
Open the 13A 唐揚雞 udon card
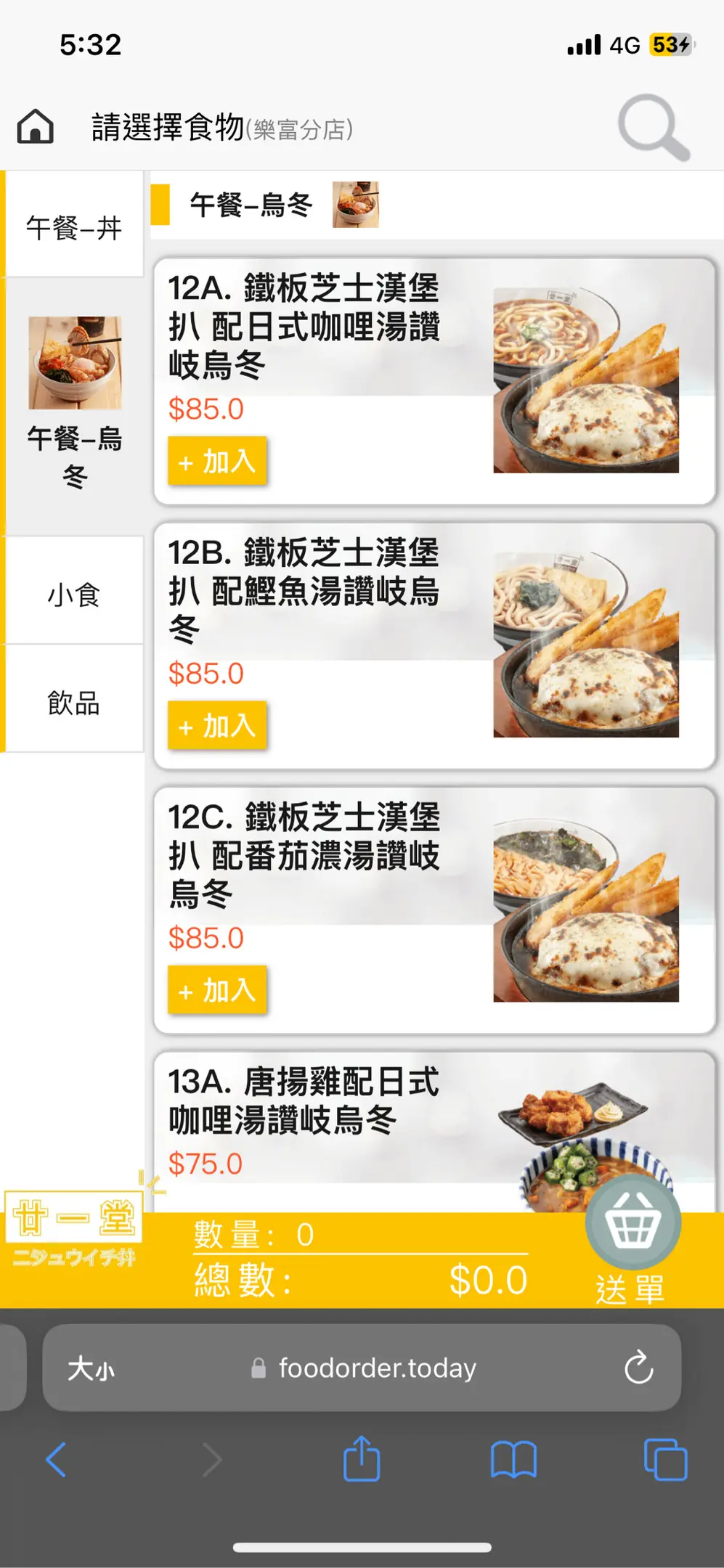tap(305, 1101)
